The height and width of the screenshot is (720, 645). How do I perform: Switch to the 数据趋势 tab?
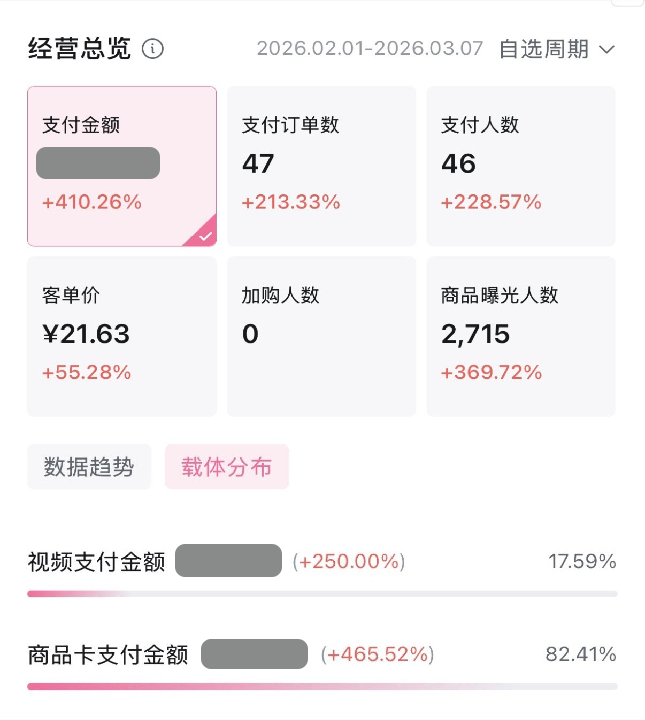[x=89, y=467]
